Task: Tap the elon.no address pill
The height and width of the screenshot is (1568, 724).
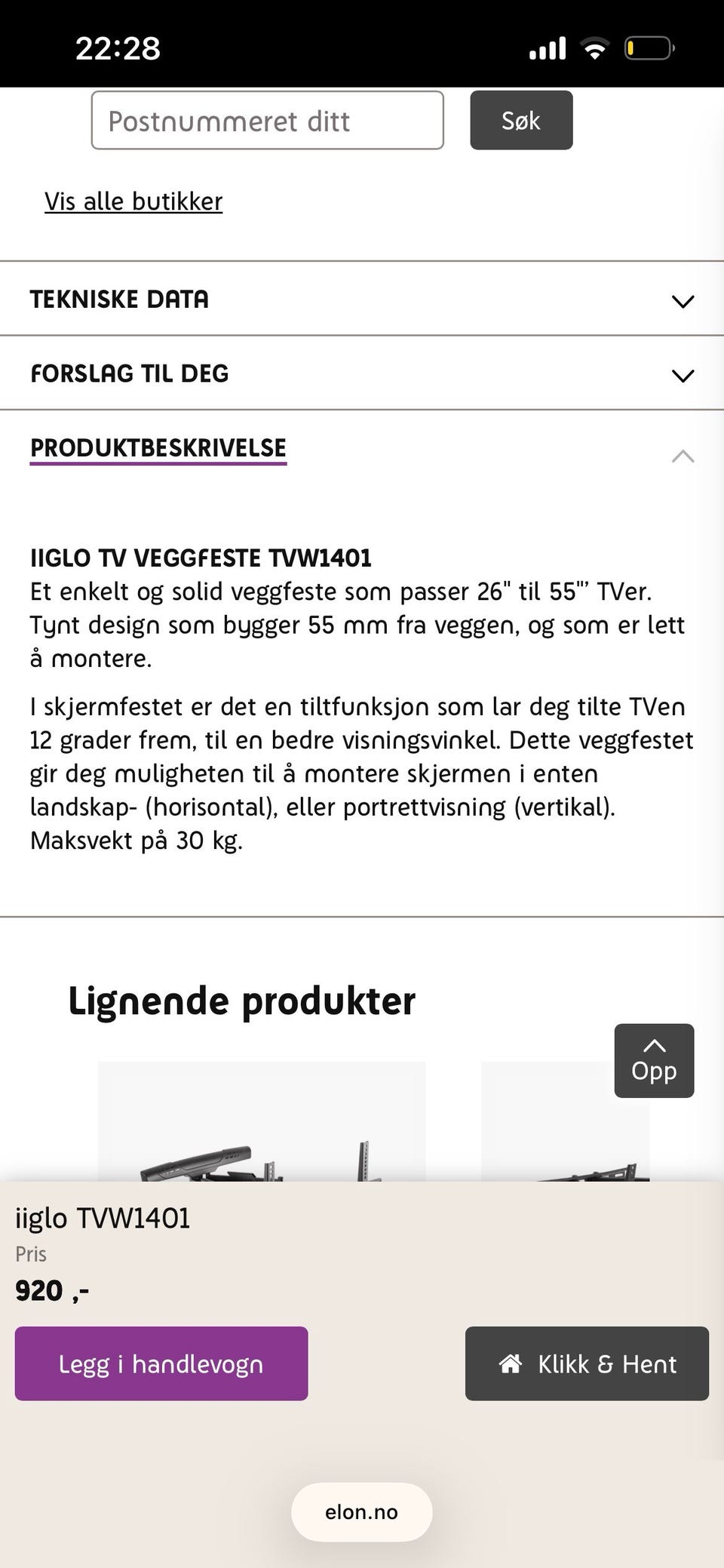Action: tap(362, 1512)
